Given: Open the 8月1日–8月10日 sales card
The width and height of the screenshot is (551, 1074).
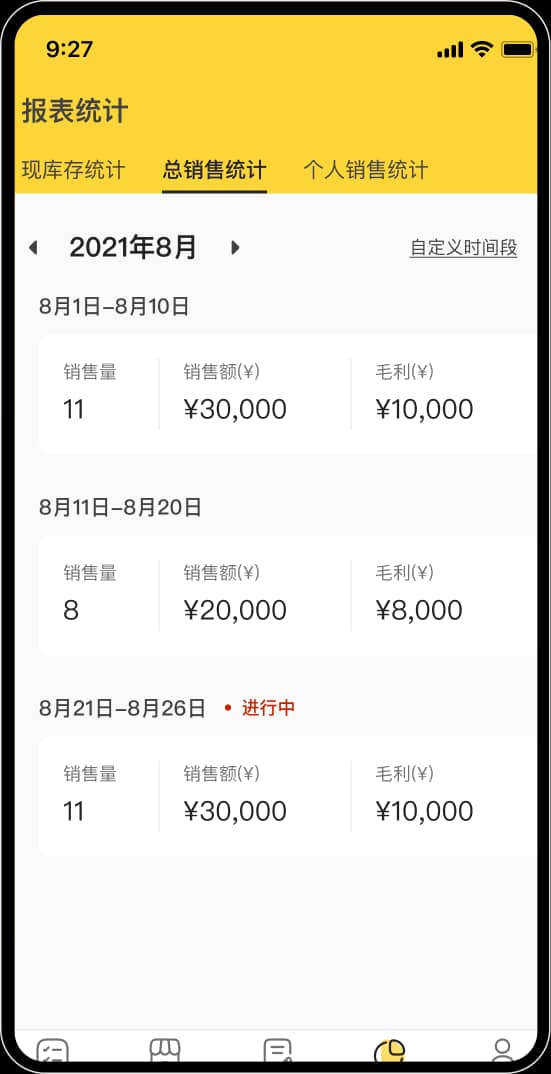Looking at the screenshot, I should pos(288,395).
